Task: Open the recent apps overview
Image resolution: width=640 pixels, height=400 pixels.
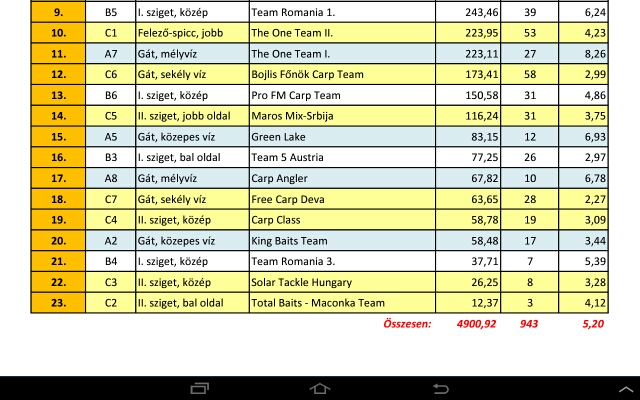Action: tap(200, 388)
